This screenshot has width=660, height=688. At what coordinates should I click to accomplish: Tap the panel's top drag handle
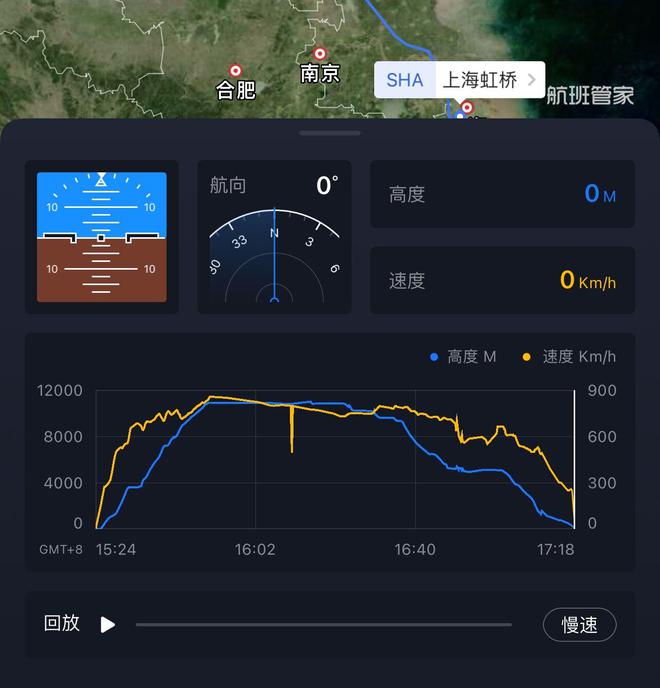(x=329, y=133)
